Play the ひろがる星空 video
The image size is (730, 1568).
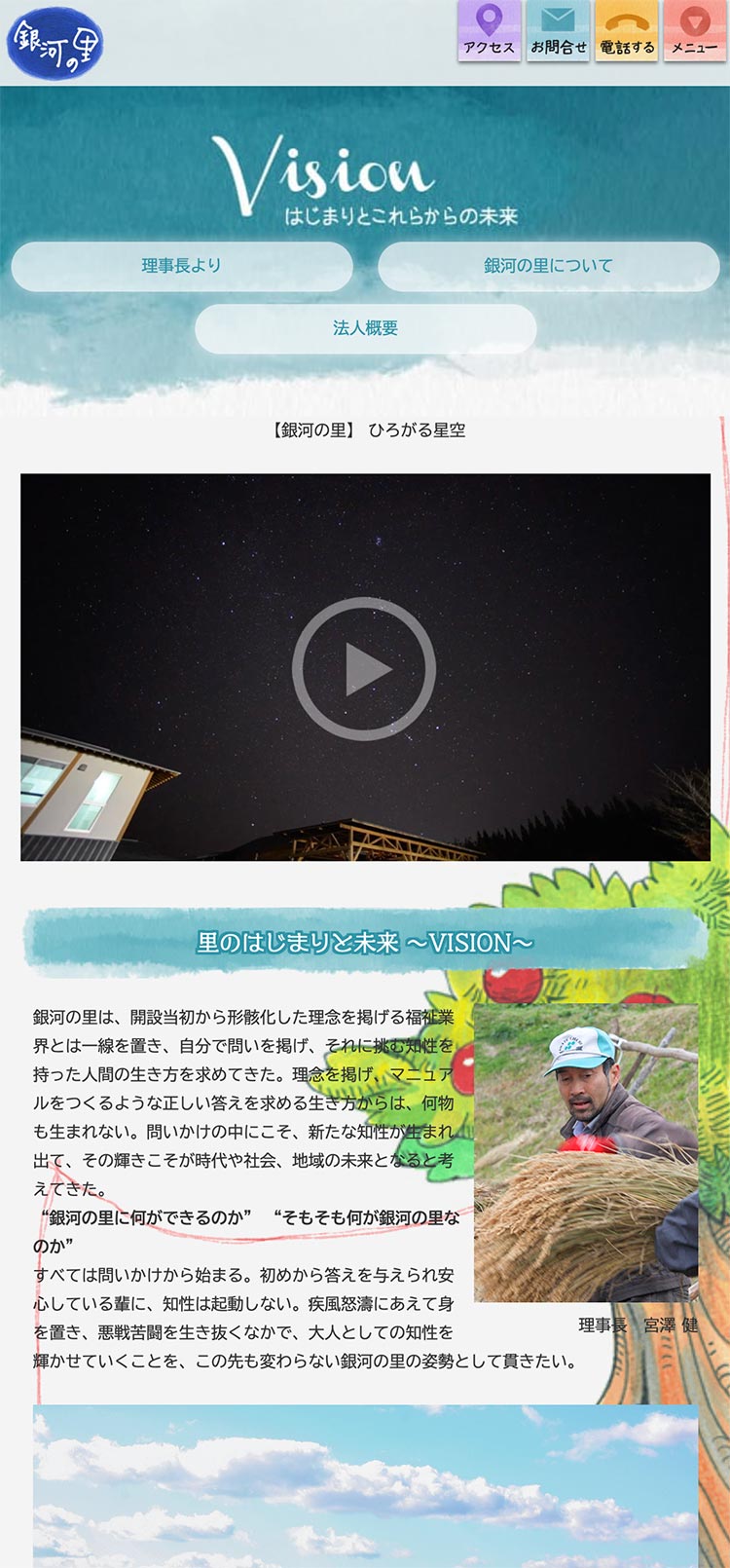click(364, 668)
